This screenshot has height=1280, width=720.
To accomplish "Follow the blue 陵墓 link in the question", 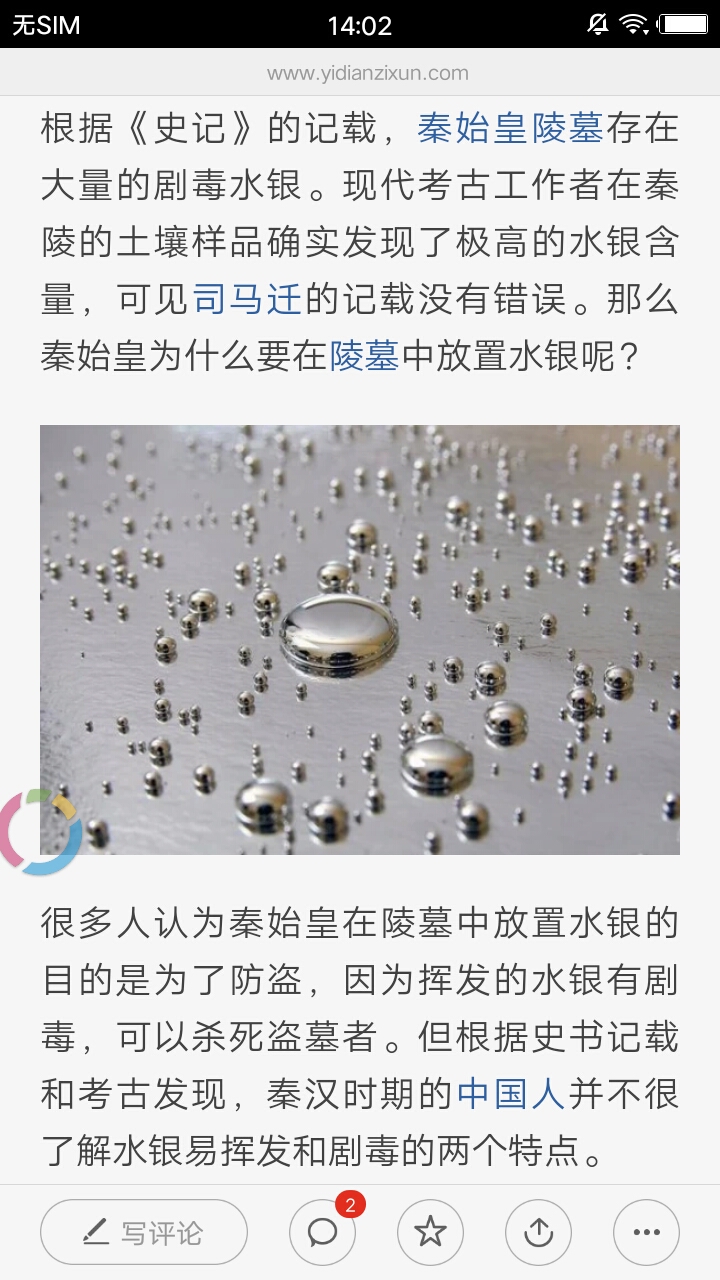I will point(365,356).
